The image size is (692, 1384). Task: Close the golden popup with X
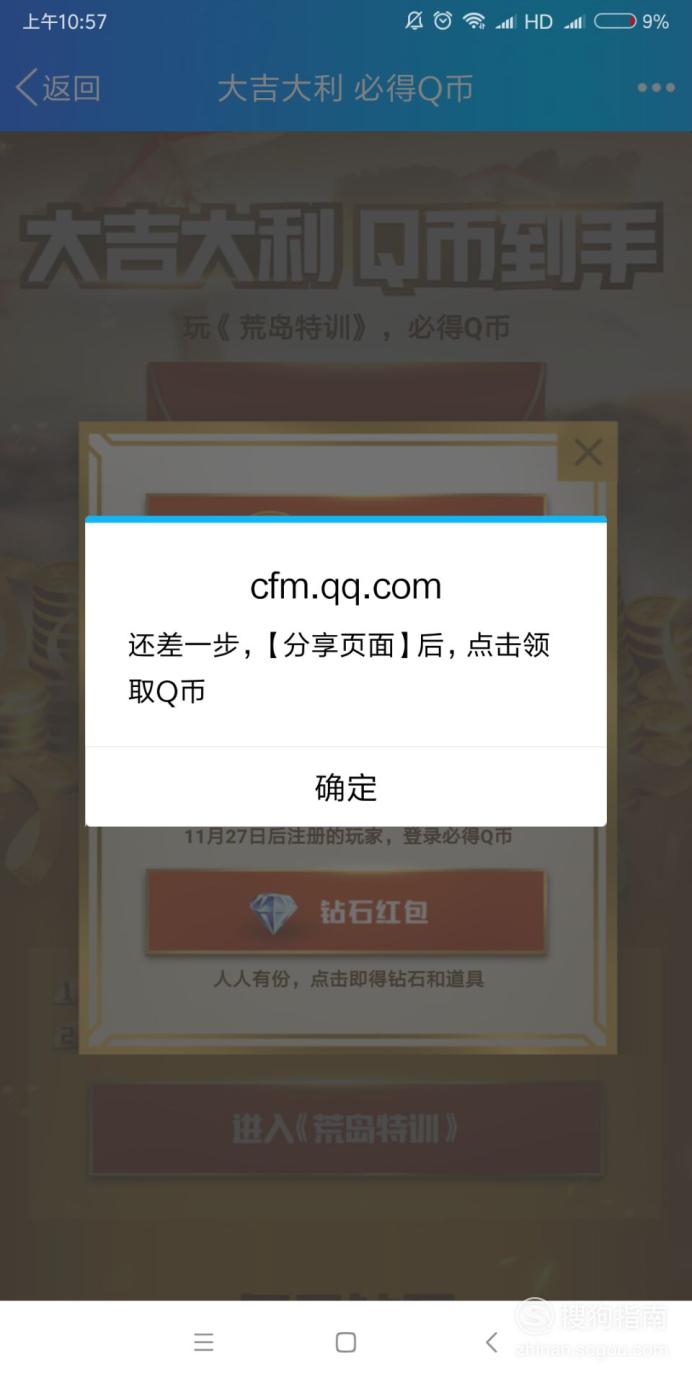point(588,452)
